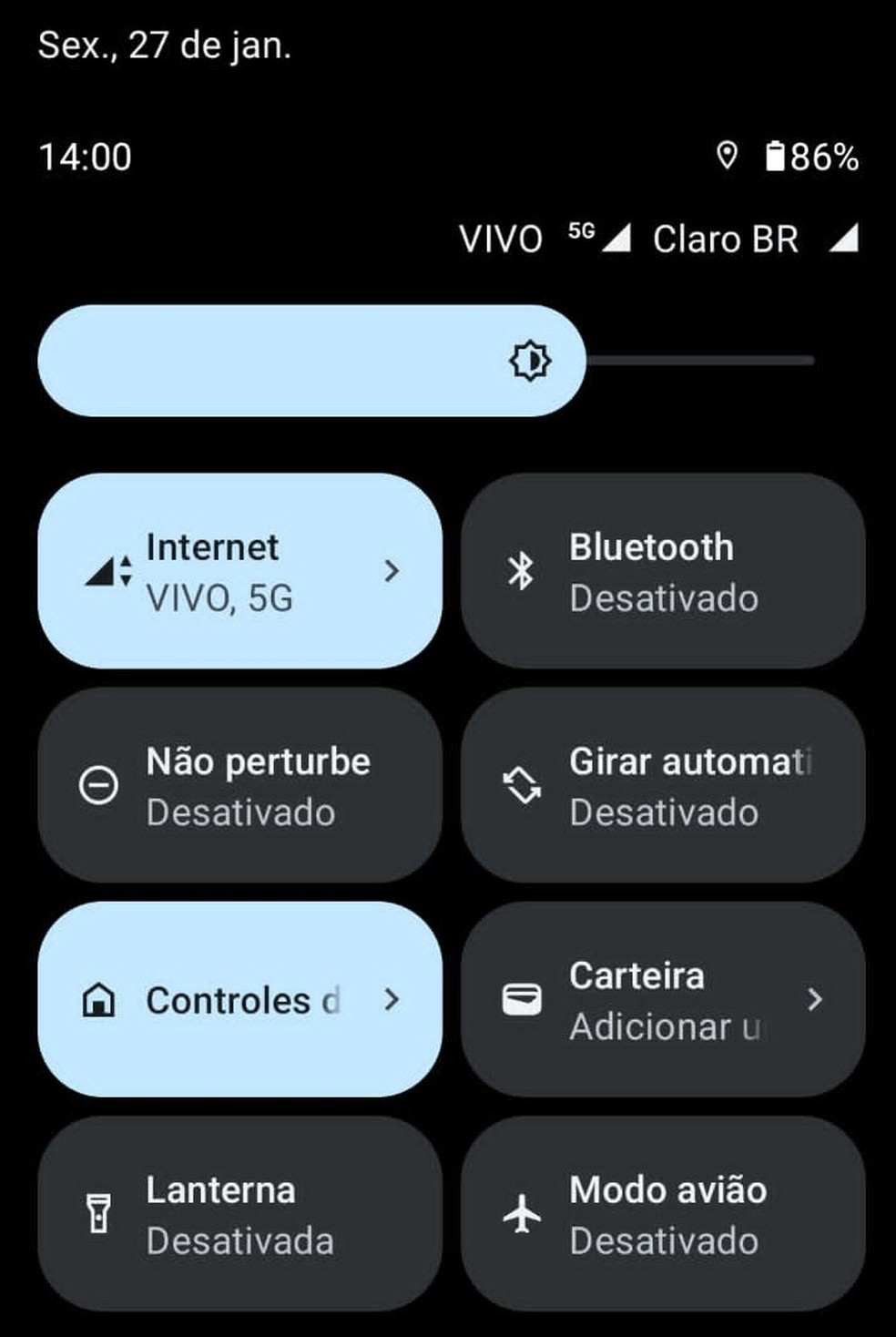Open the Internet expander arrow

pos(392,571)
